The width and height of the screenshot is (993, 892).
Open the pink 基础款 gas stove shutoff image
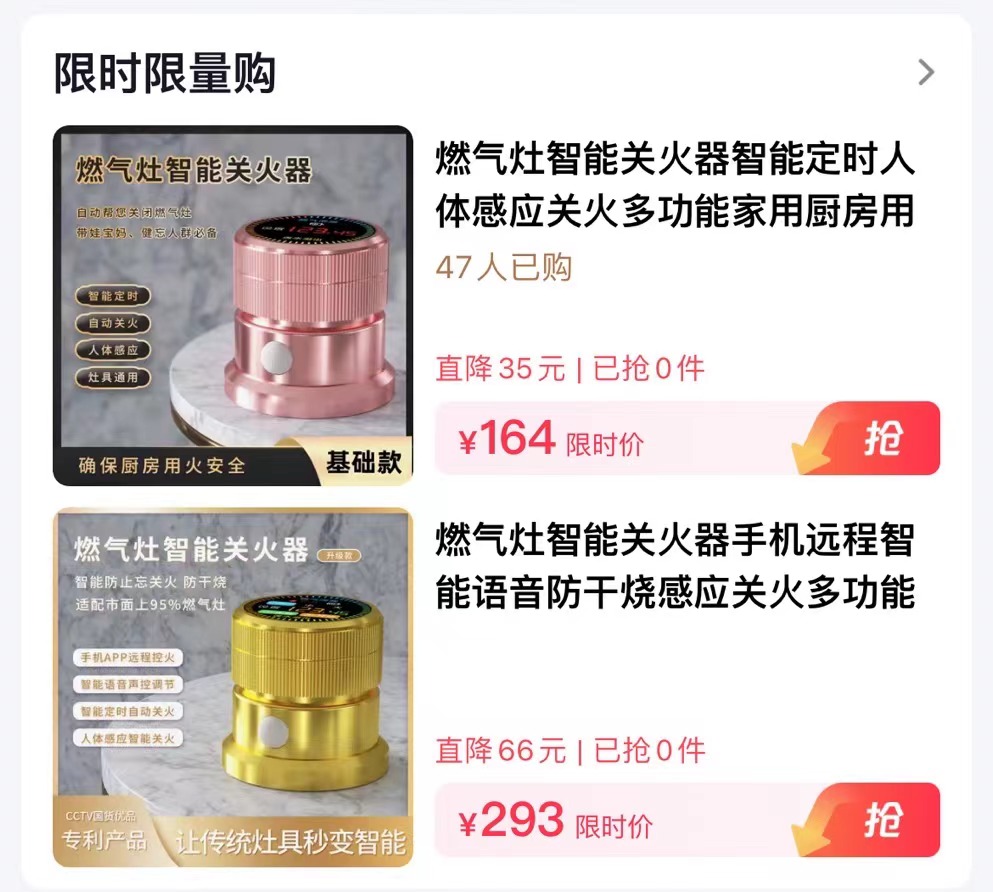232,305
